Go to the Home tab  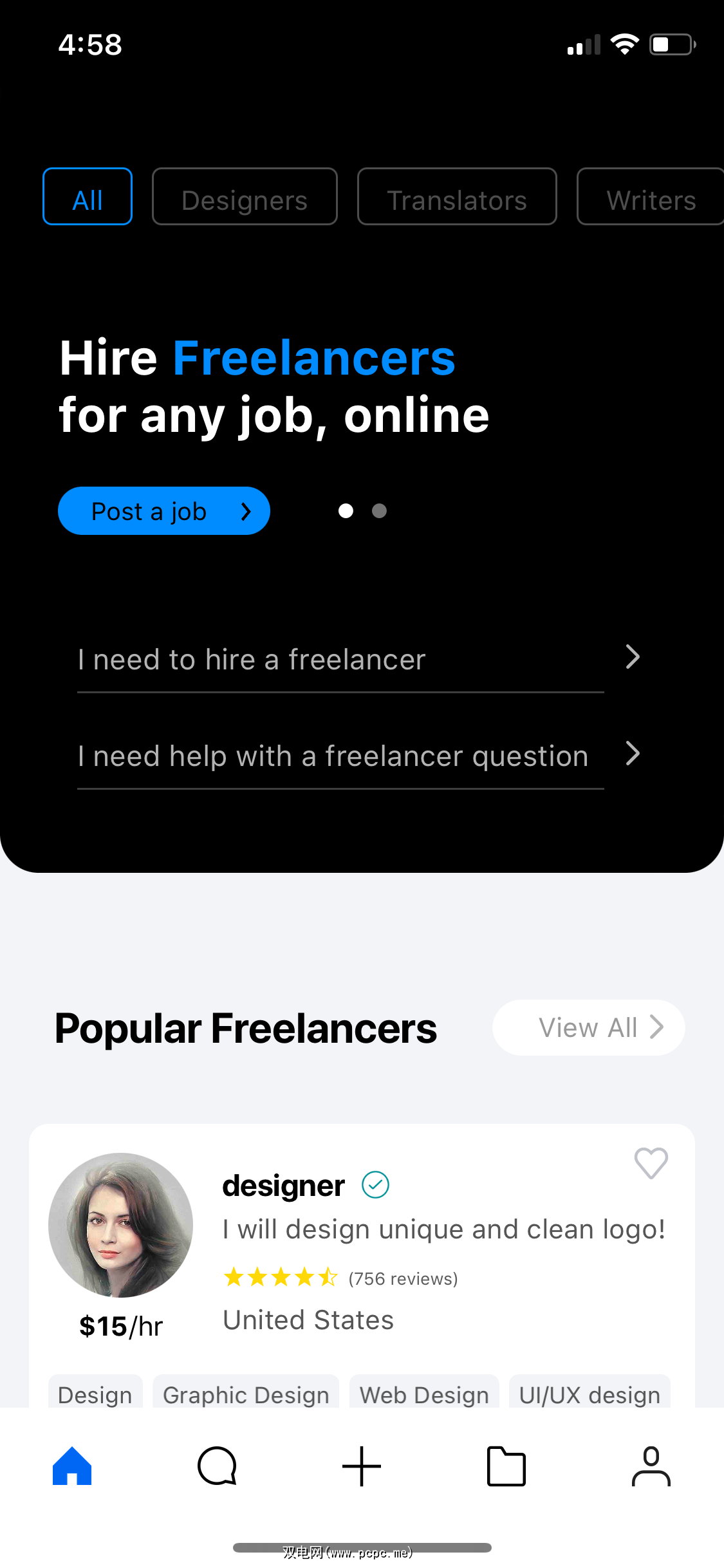(x=72, y=1466)
